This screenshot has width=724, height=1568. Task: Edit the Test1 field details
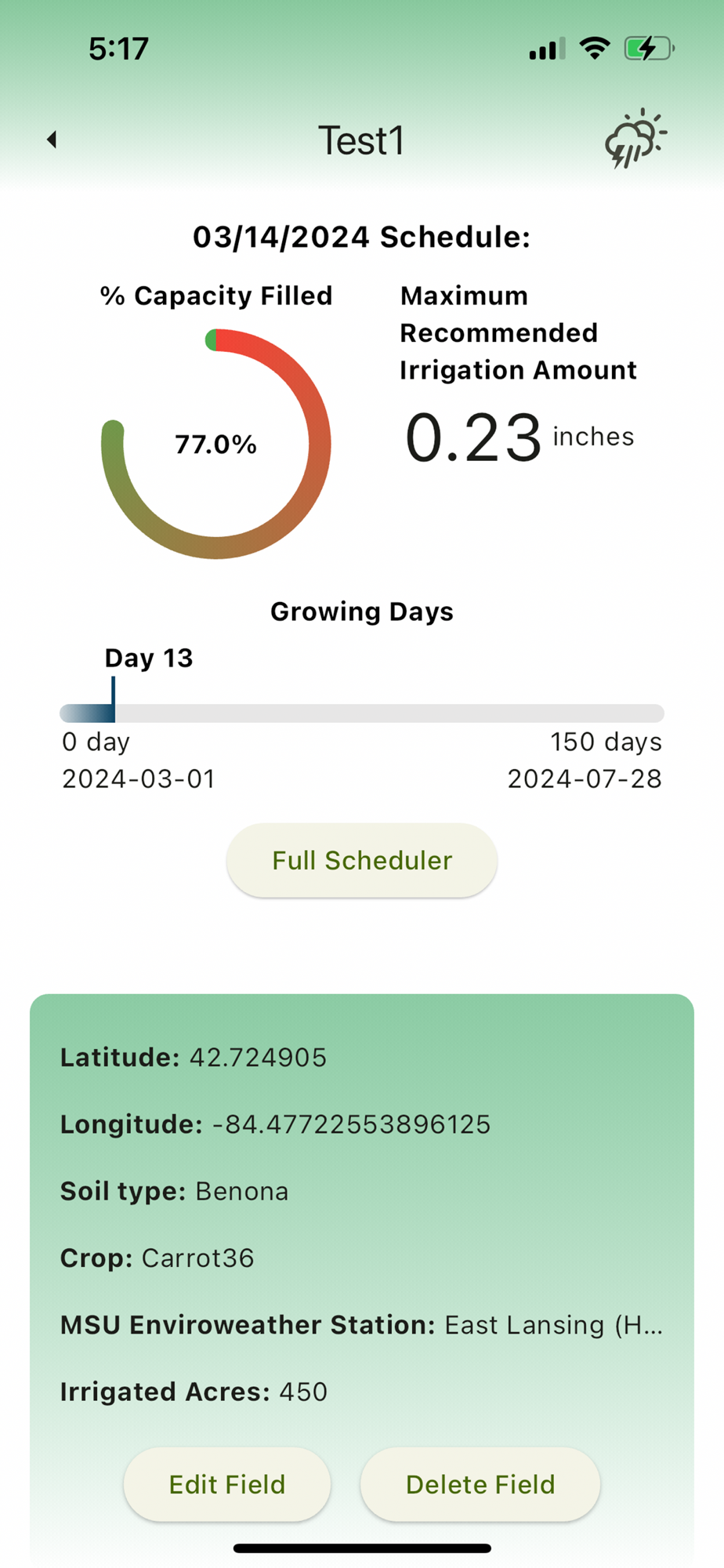[226, 1484]
